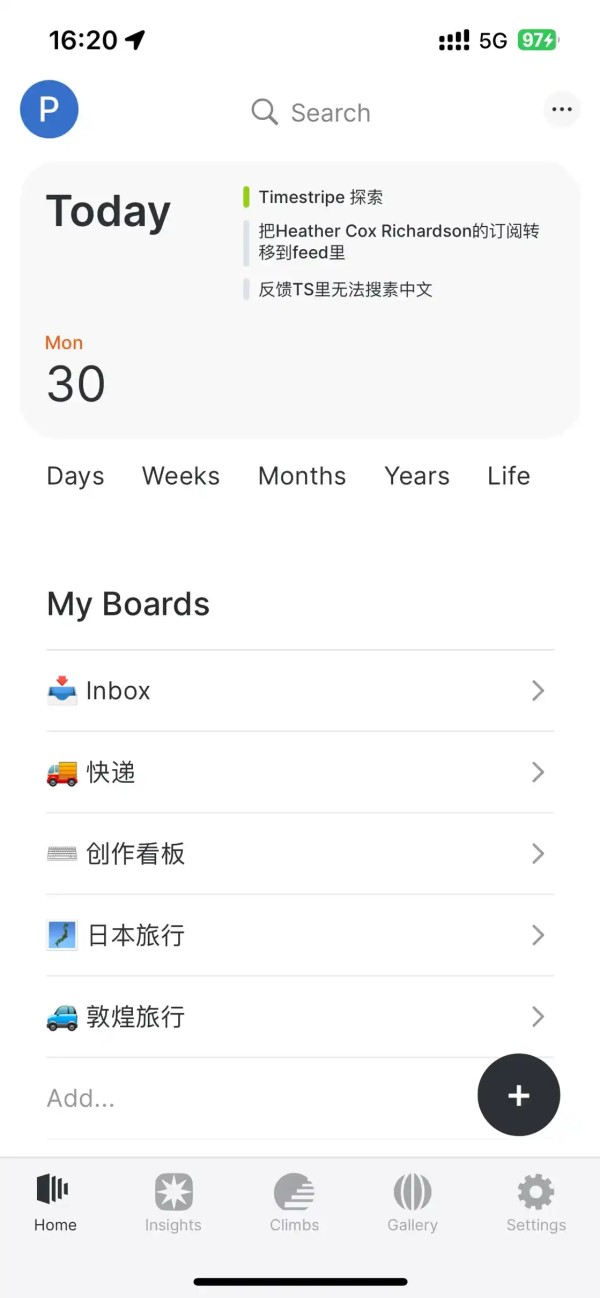Open the three-dot overflow menu

click(x=562, y=109)
